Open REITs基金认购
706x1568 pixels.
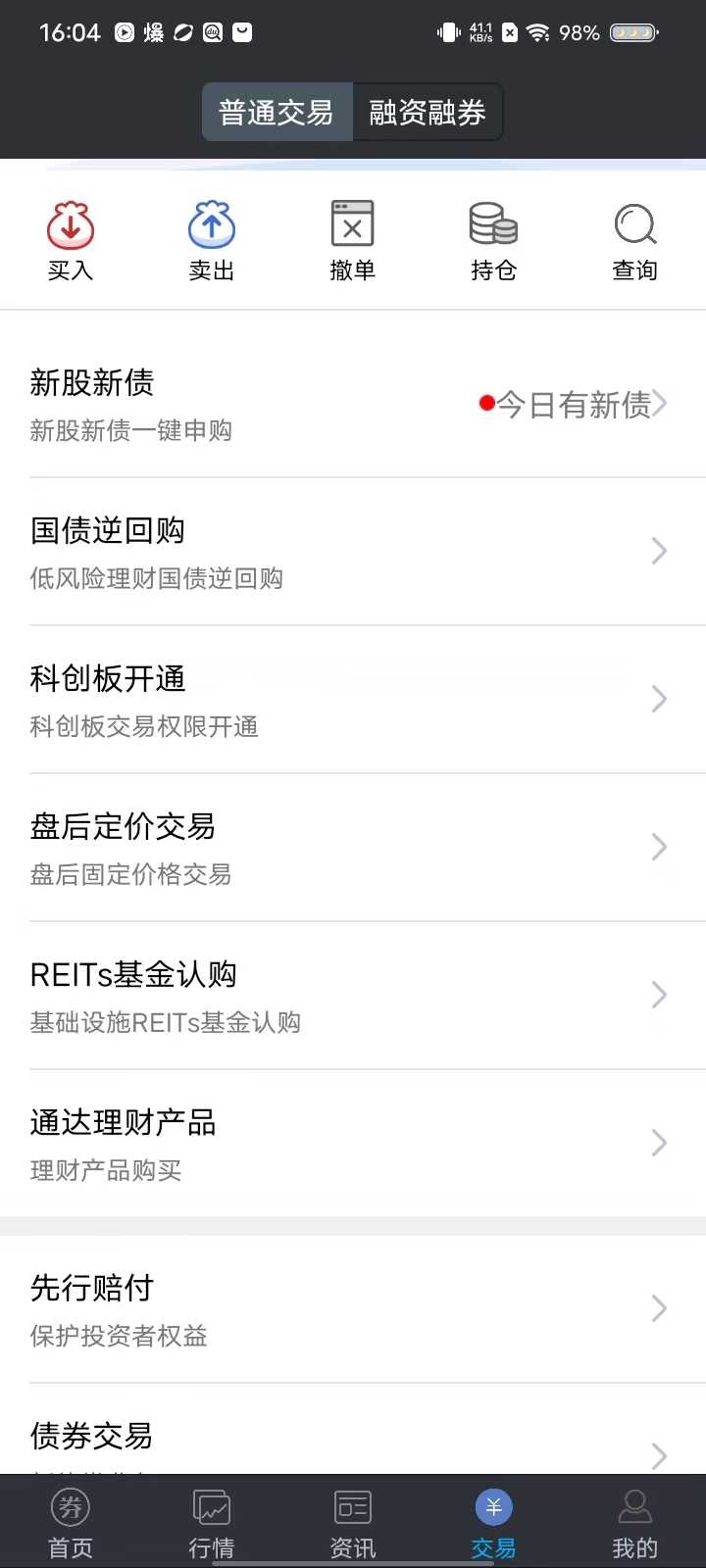pos(353,996)
